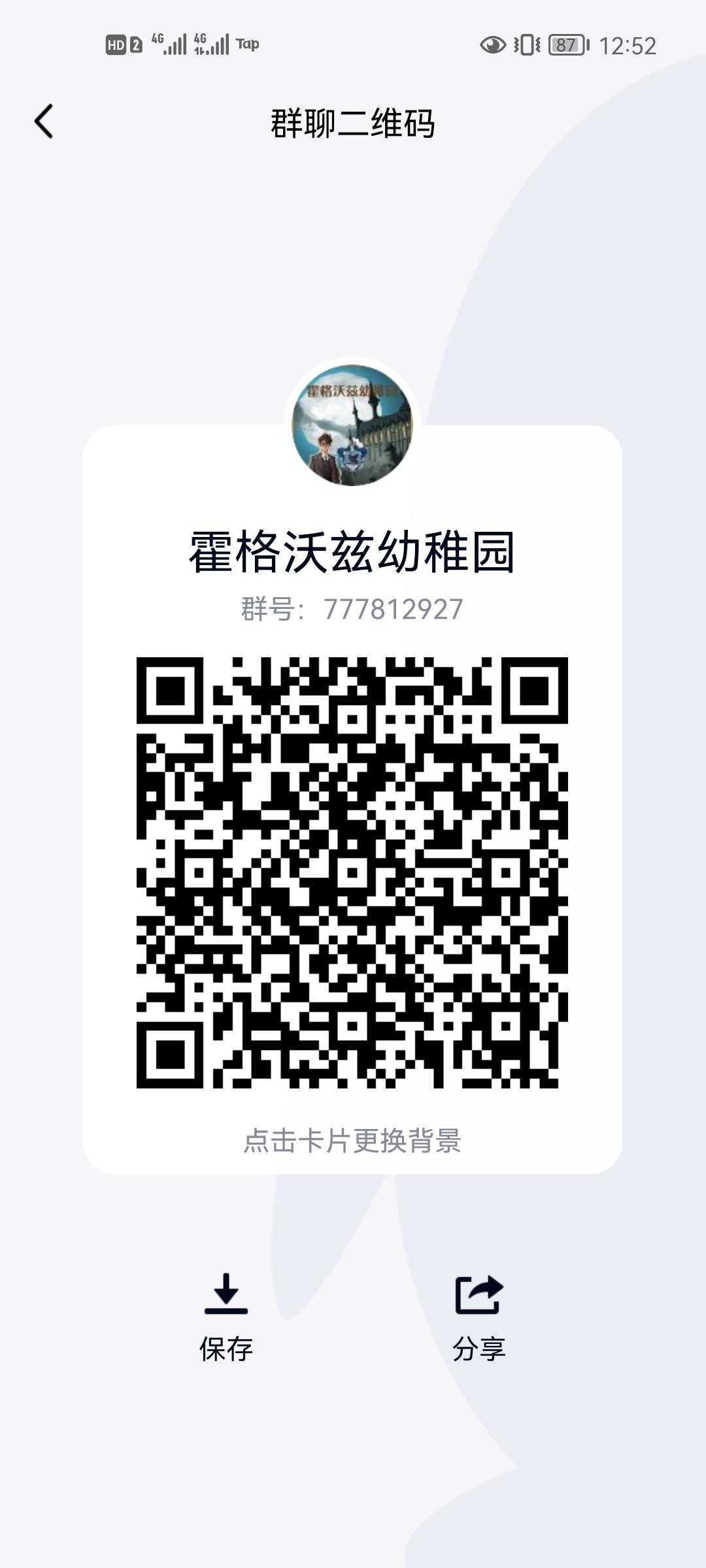Tap the battery indicator showing 87
706x1568 pixels.
point(568,43)
